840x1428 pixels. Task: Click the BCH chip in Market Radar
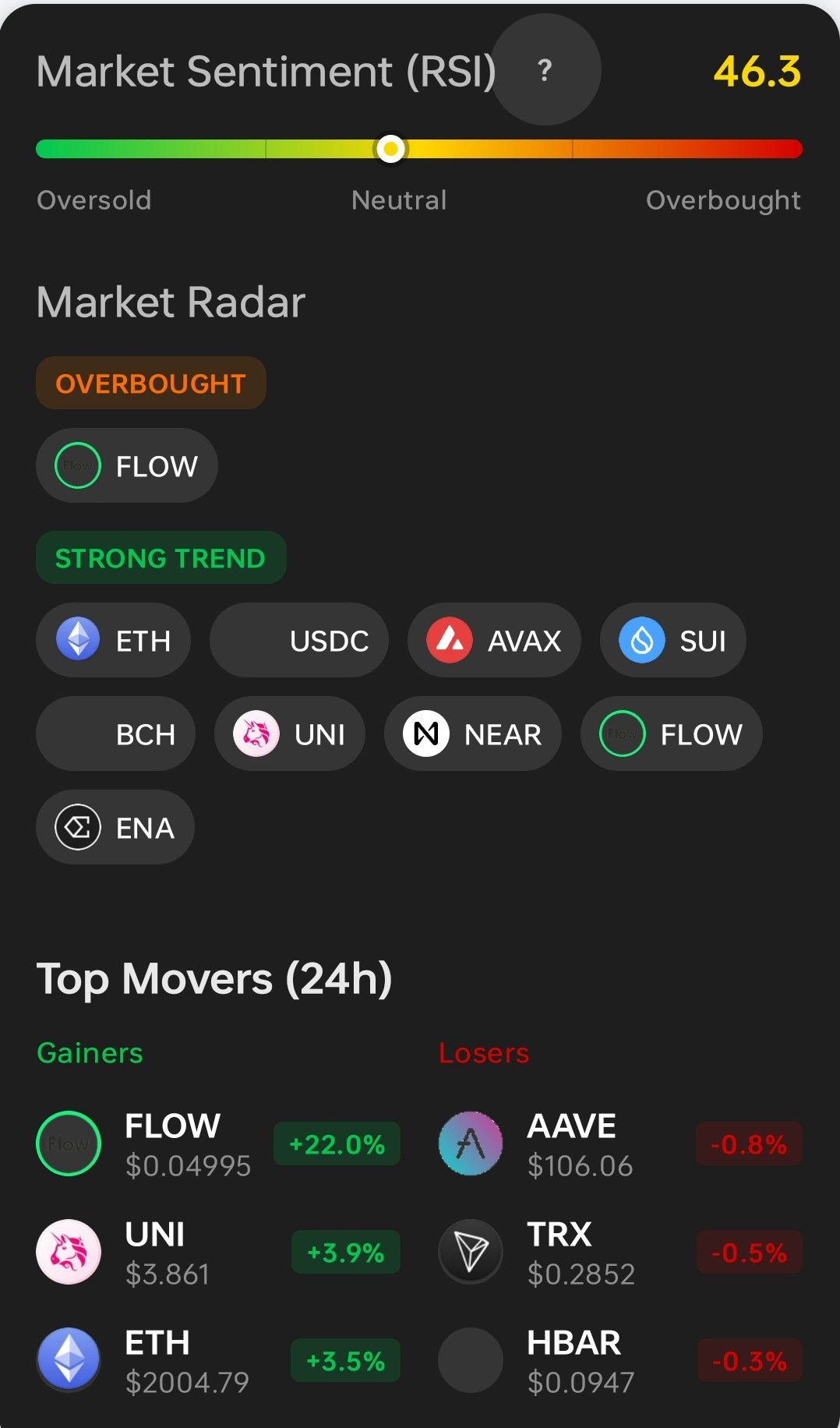pos(115,733)
